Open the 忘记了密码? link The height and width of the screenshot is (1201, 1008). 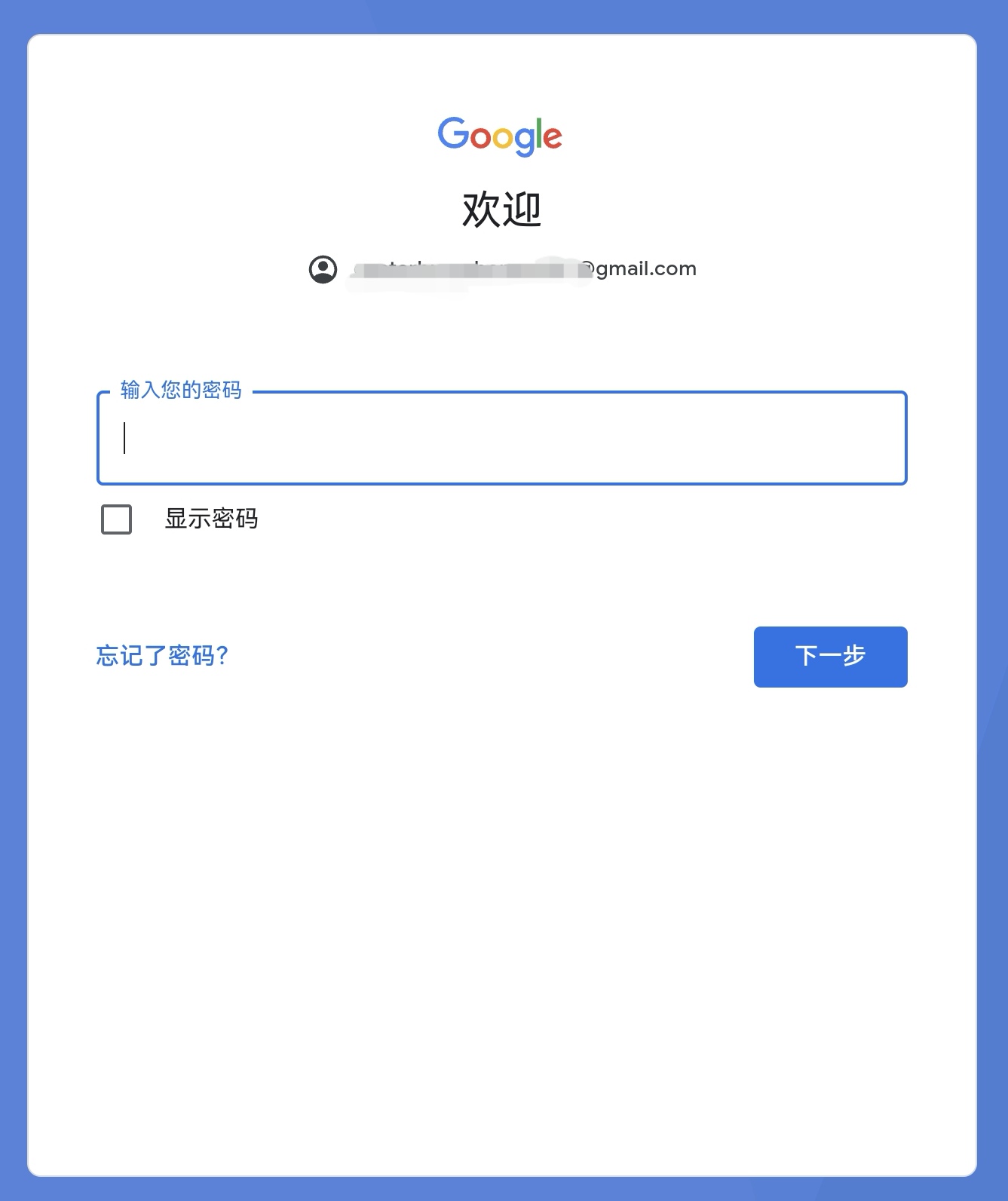[162, 656]
